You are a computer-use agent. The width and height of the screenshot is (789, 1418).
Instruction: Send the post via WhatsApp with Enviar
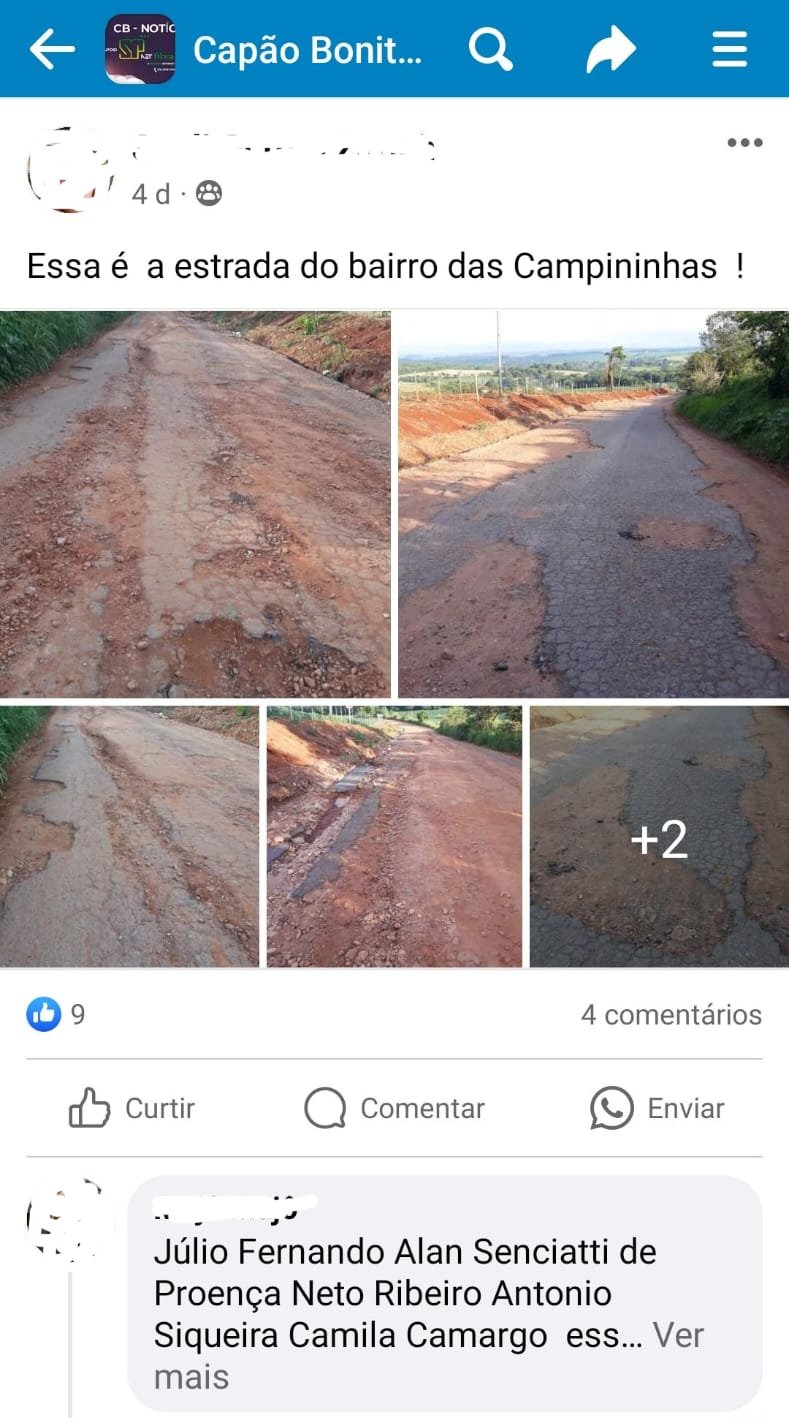pyautogui.click(x=657, y=1108)
